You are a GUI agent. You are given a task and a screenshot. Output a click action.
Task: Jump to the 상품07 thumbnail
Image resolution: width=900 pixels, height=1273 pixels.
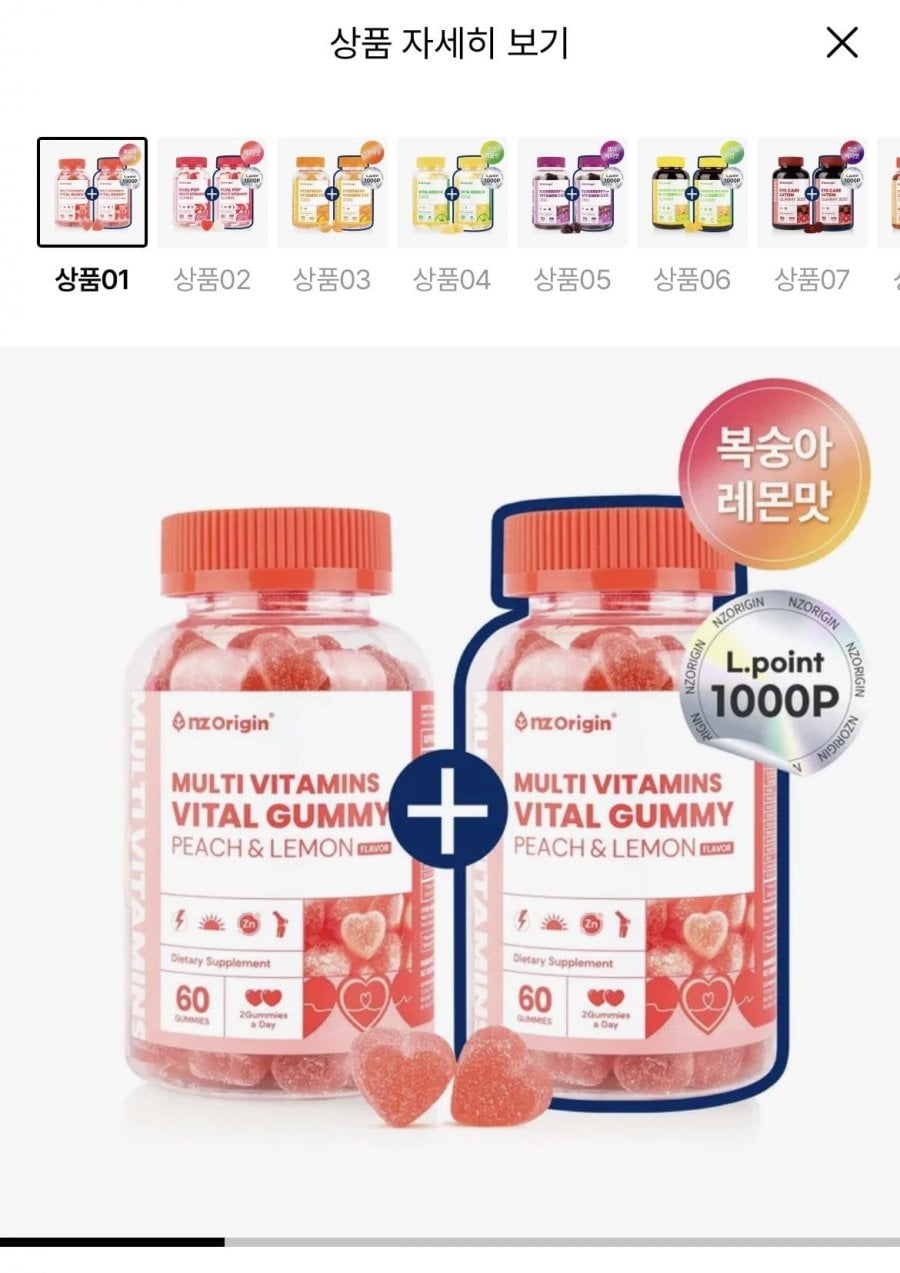click(x=812, y=192)
